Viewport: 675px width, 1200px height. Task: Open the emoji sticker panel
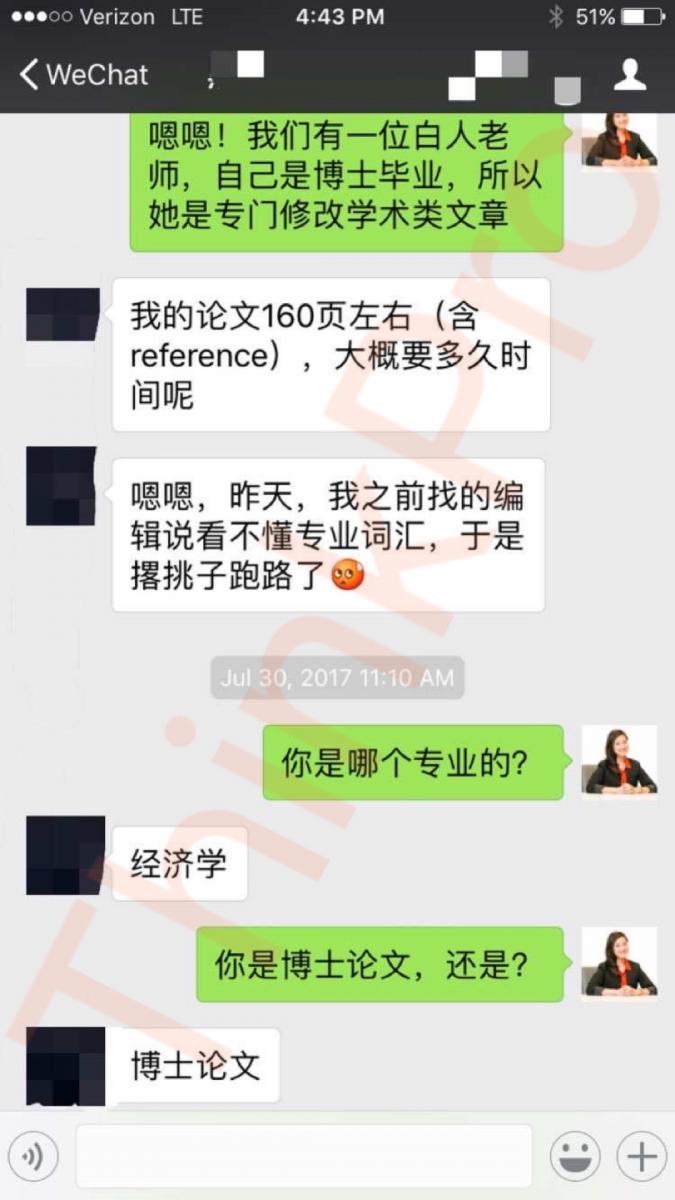[576, 1157]
